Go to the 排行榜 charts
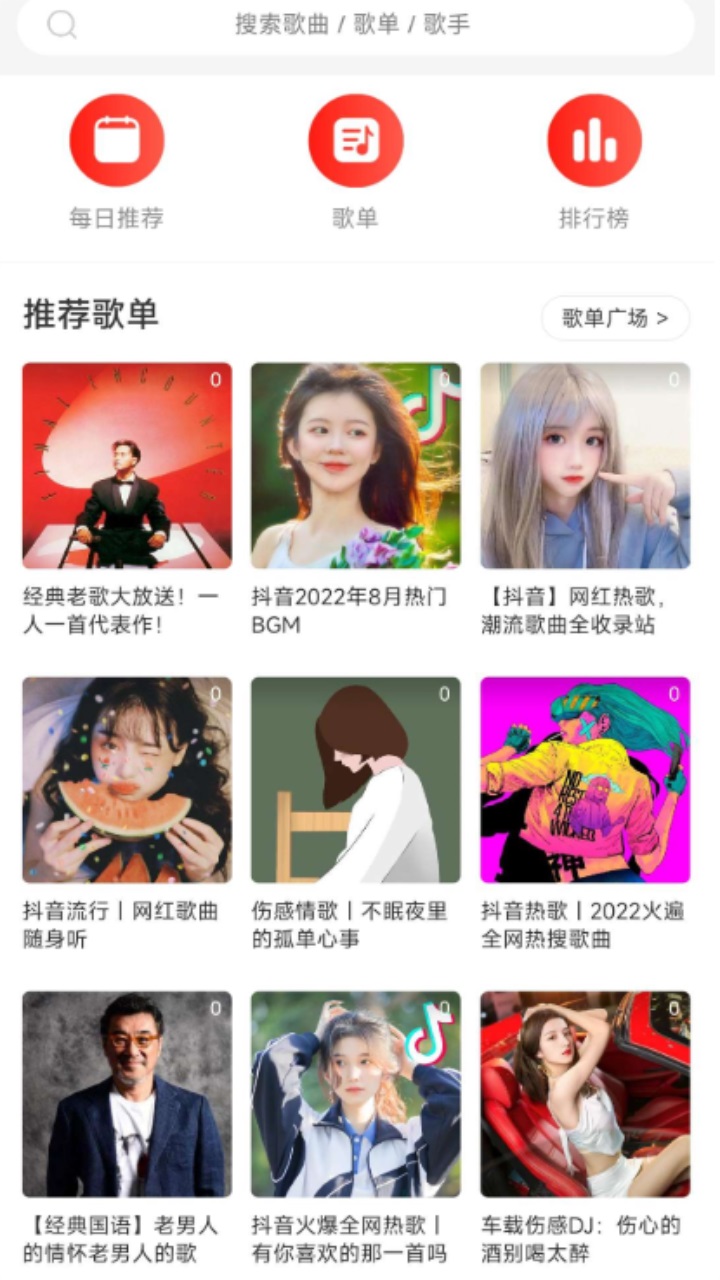Viewport: 720px width, 1280px height. [x=594, y=141]
